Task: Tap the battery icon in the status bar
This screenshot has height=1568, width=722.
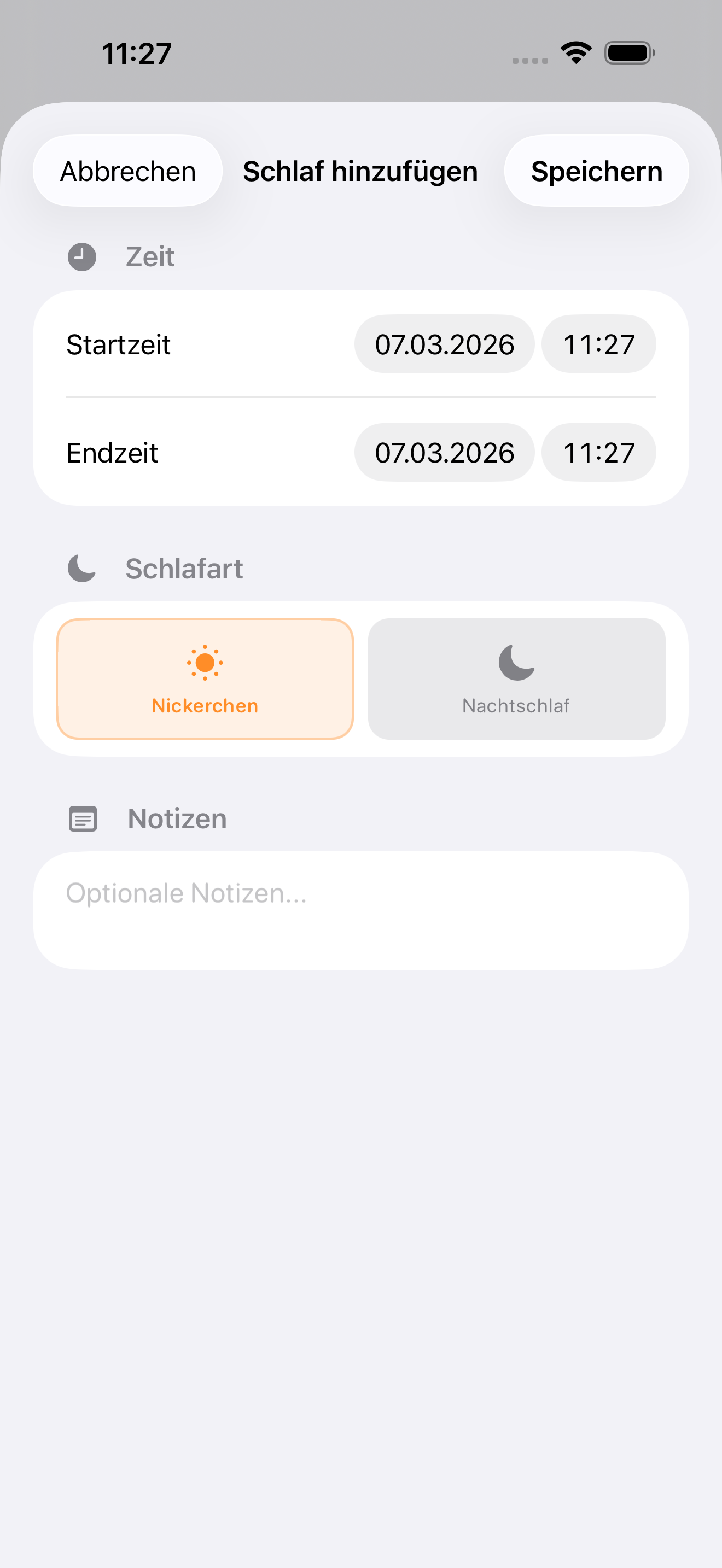Action: click(x=629, y=53)
